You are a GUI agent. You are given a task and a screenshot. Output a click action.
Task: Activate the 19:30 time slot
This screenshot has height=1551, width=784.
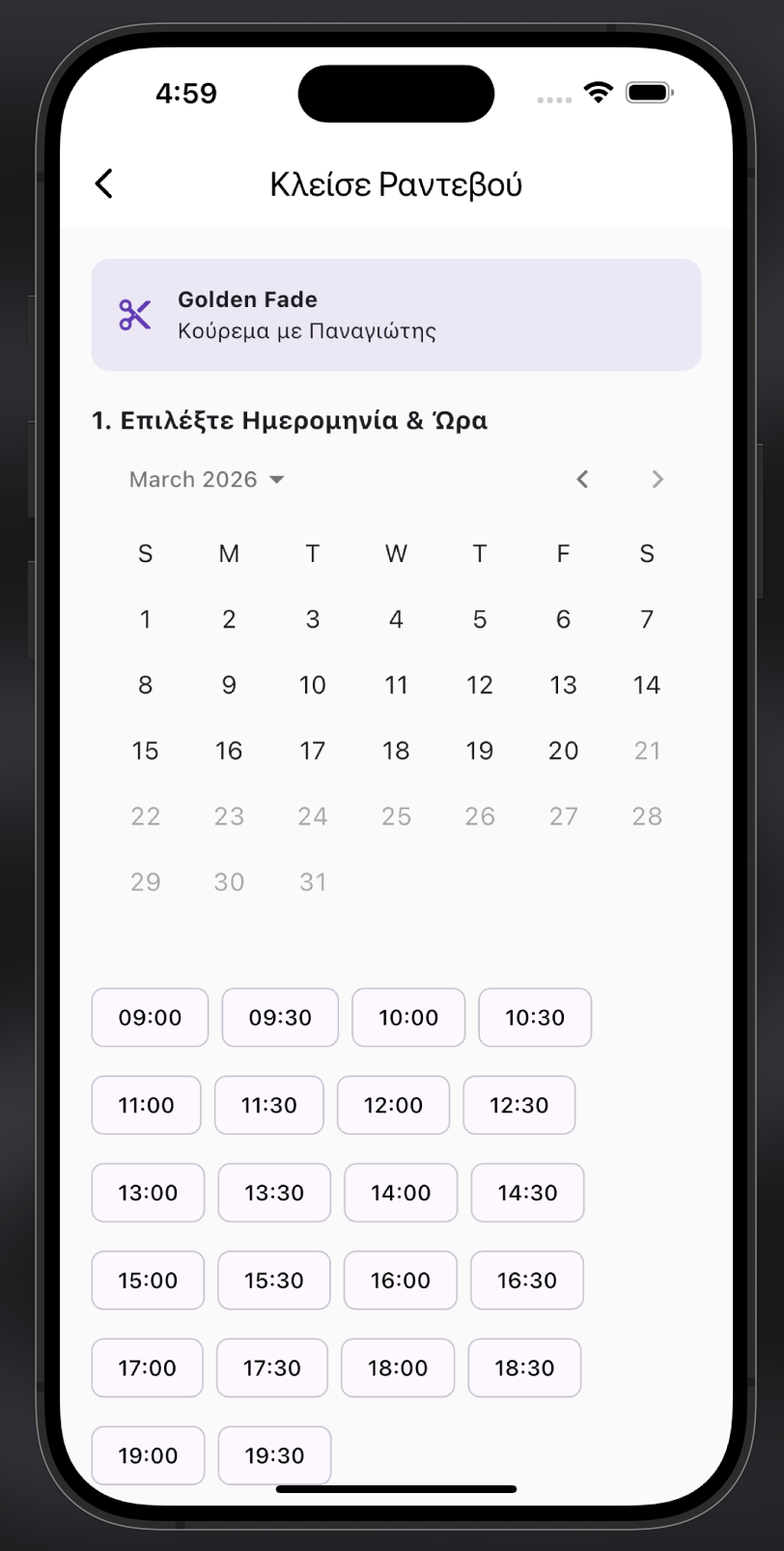(x=274, y=1455)
